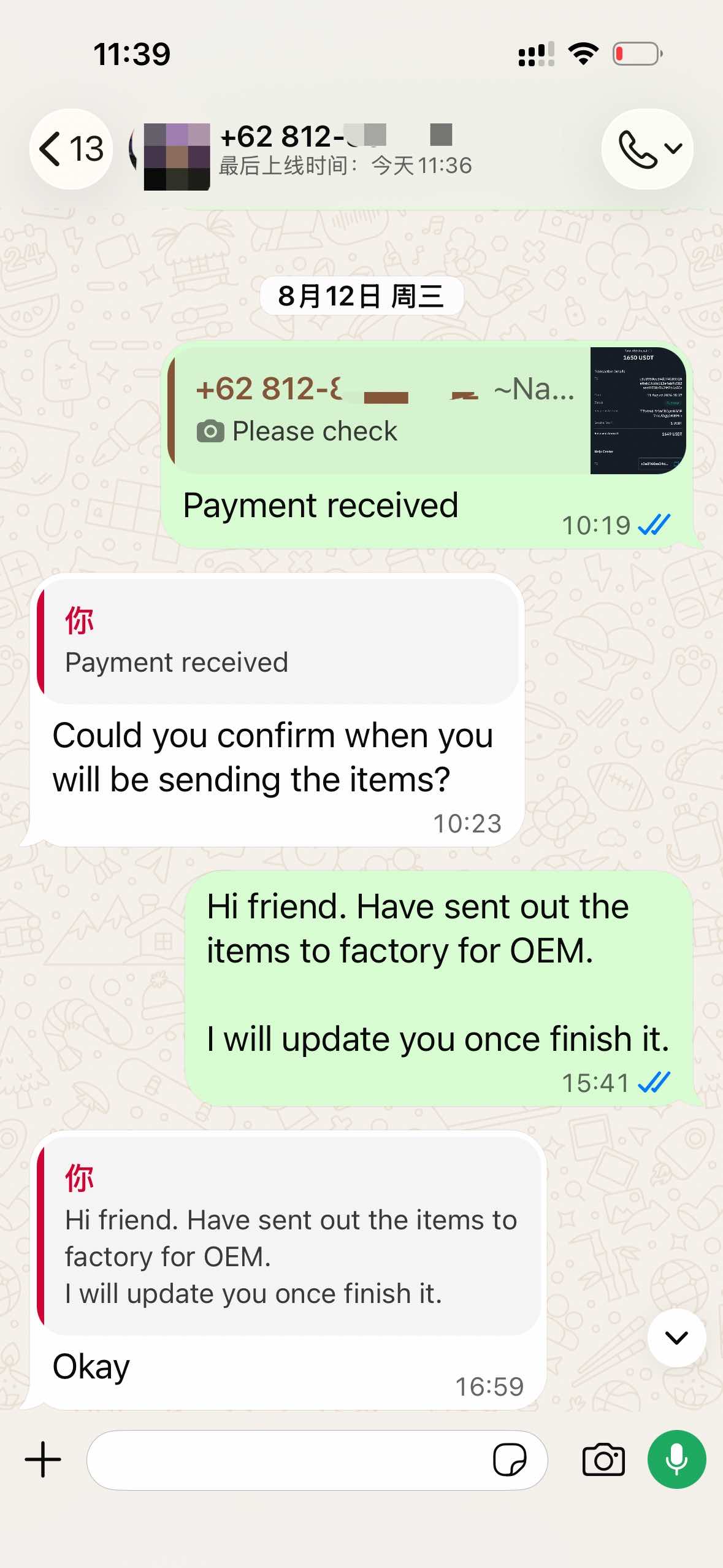Open the quoted "Please check" photo message

tap(427, 410)
